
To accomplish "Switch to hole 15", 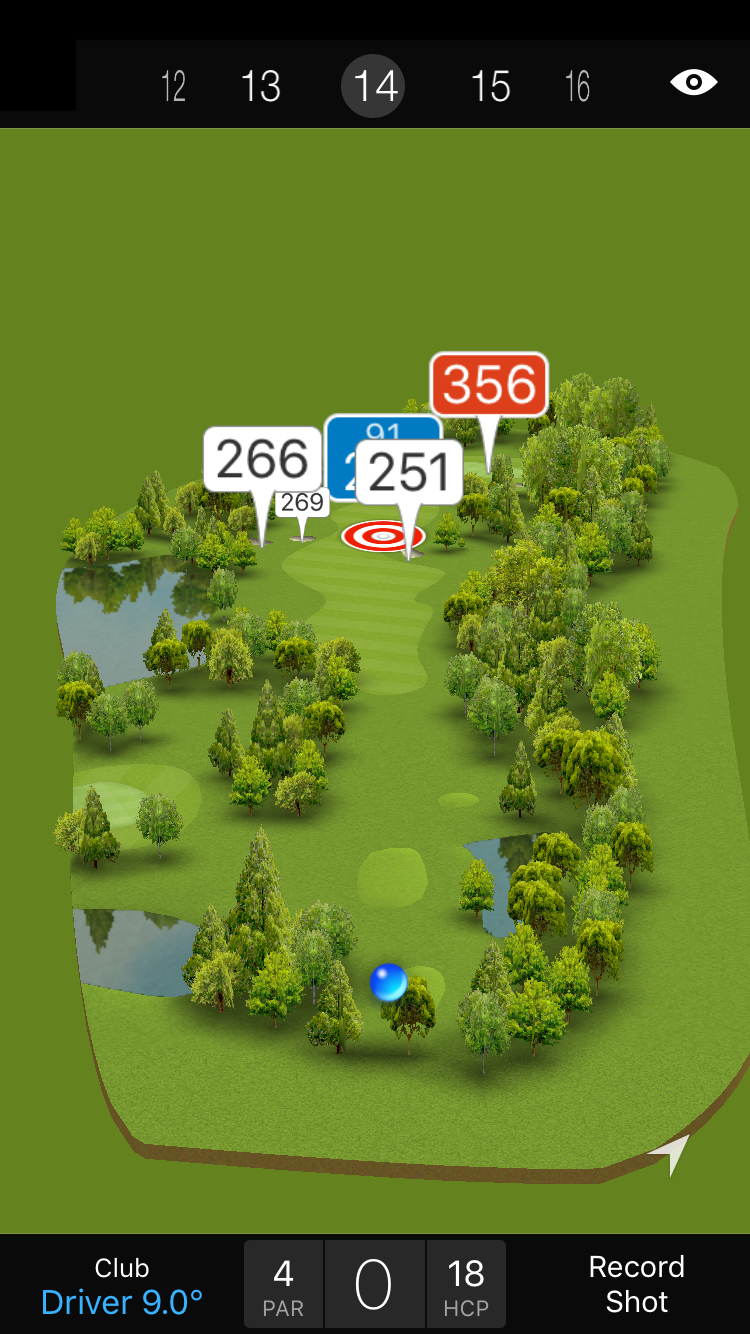I will (x=491, y=86).
